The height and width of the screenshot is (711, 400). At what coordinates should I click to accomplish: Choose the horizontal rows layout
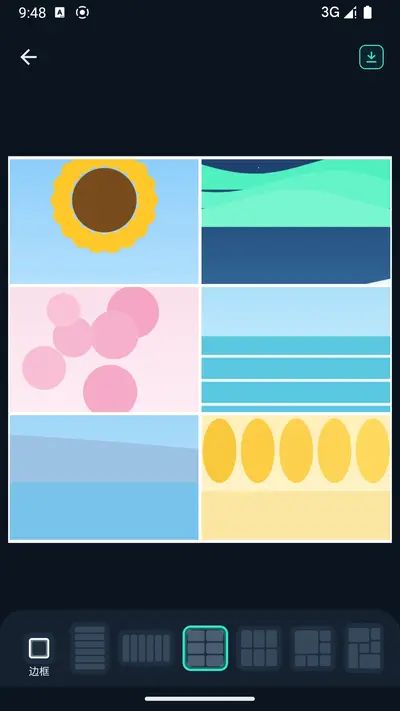coord(90,648)
